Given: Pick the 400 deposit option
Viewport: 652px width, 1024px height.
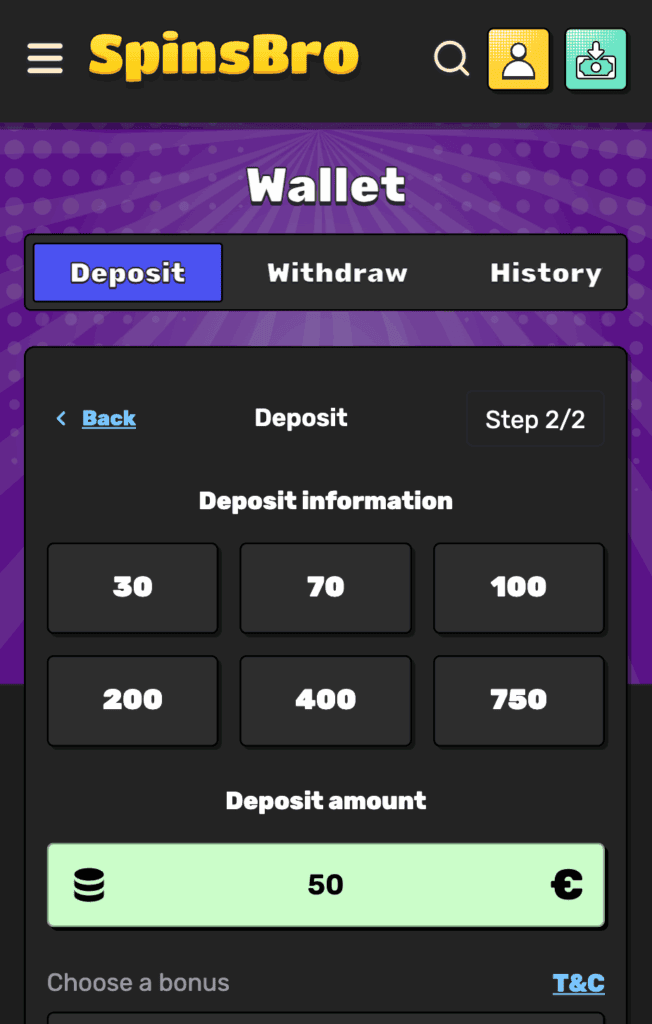Looking at the screenshot, I should coord(326,700).
